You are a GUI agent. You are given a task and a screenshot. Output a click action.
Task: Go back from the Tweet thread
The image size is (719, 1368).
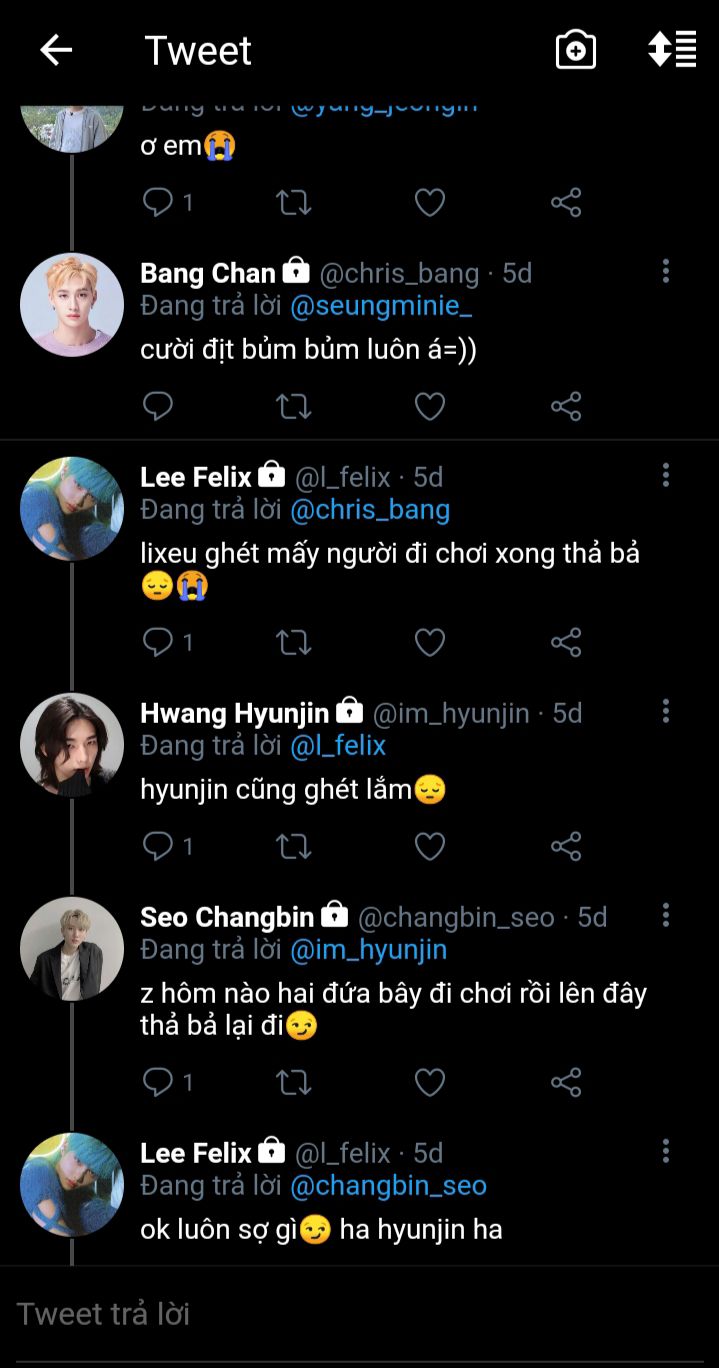point(56,50)
